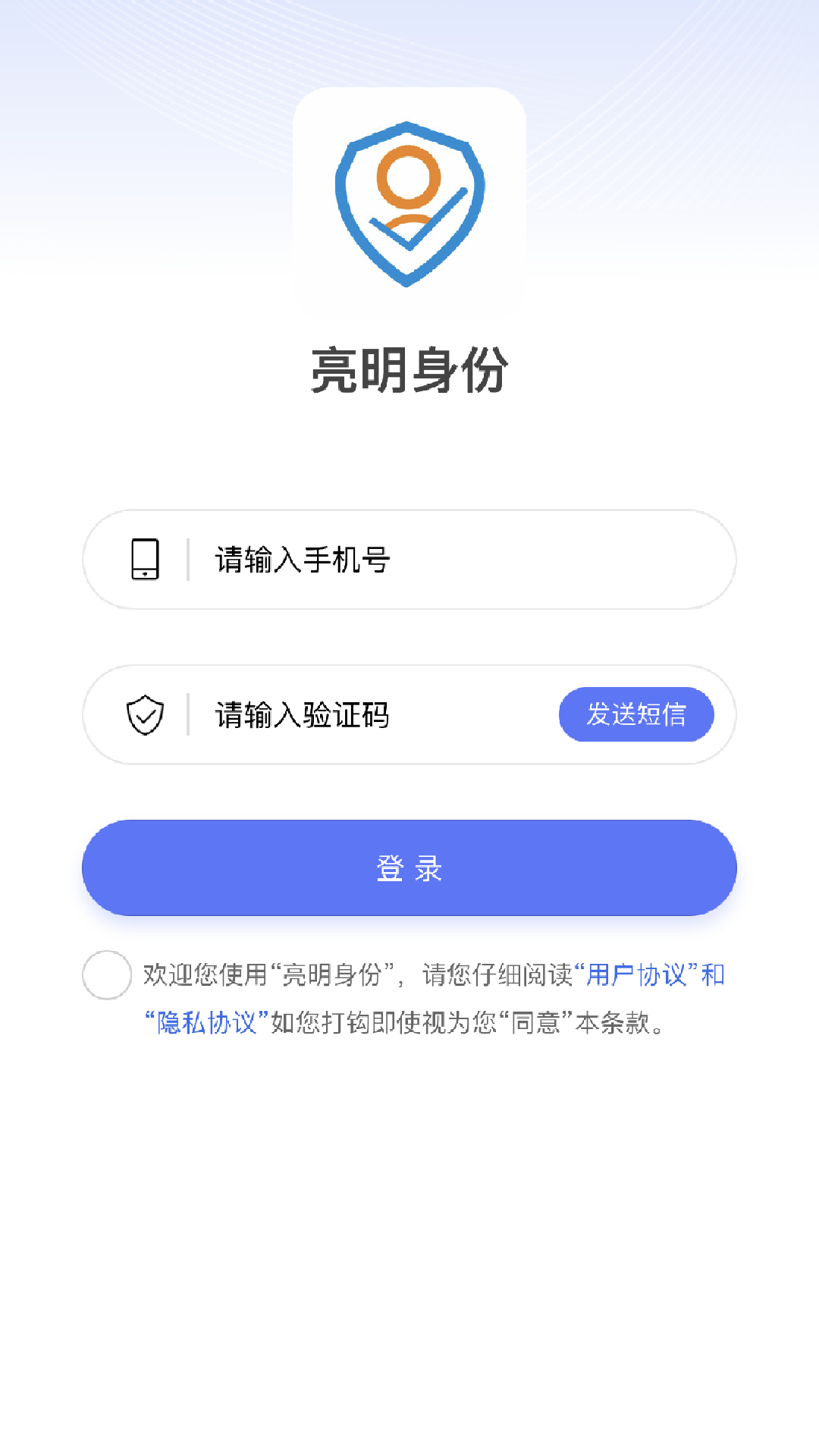Click the 请输入验证码 verification code field
Screen dimensions: 819x1456
point(341,714)
